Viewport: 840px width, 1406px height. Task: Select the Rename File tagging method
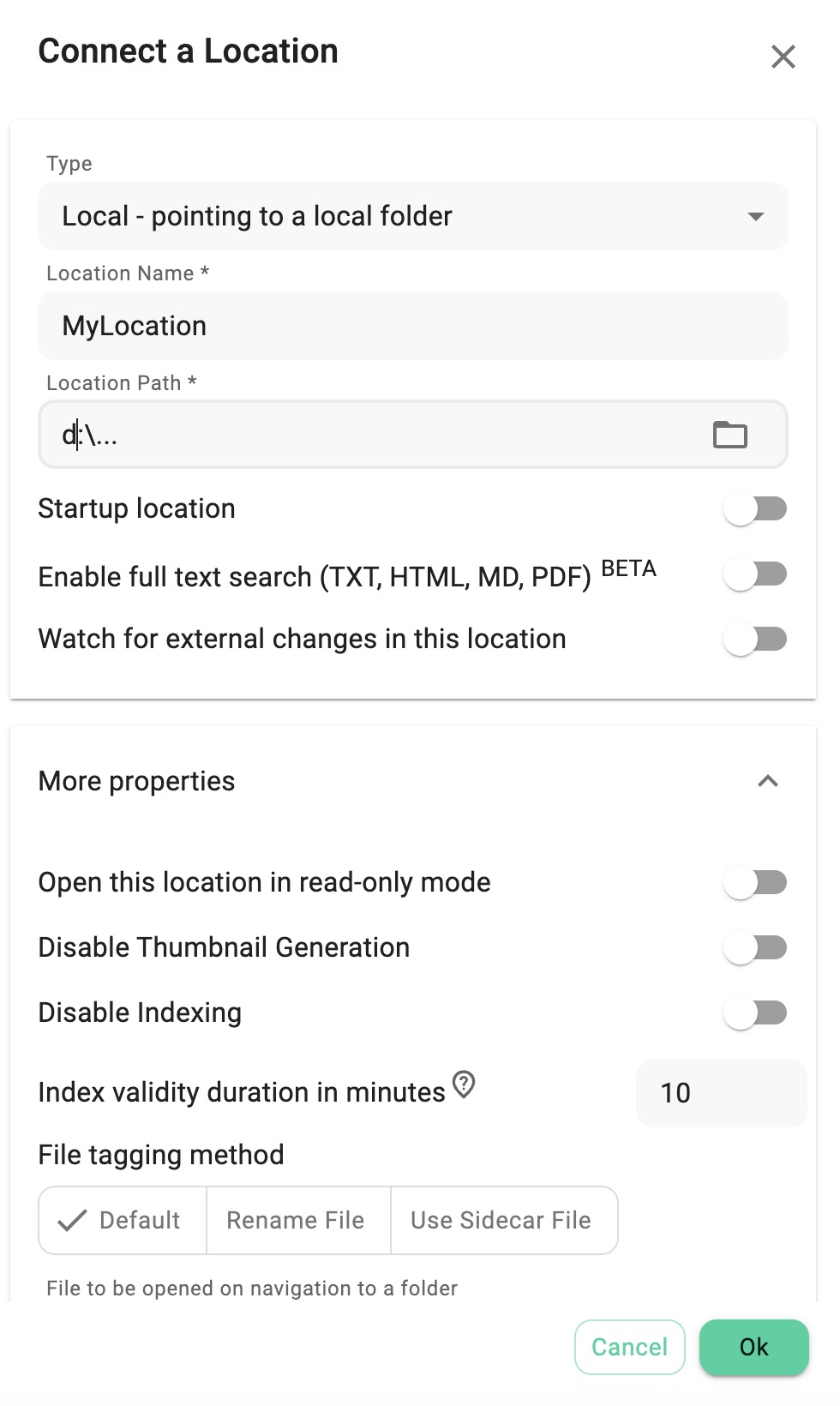click(x=296, y=1219)
